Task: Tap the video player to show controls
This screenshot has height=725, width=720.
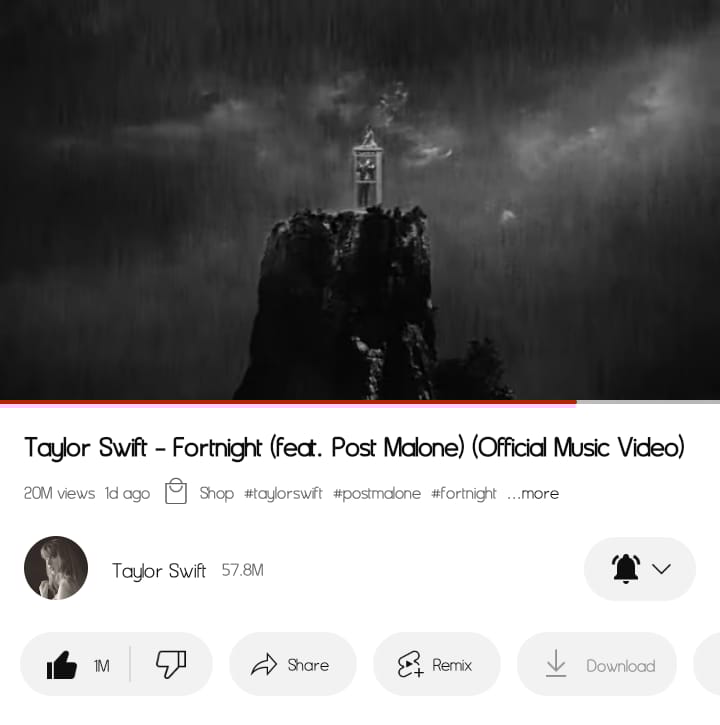Action: point(360,200)
